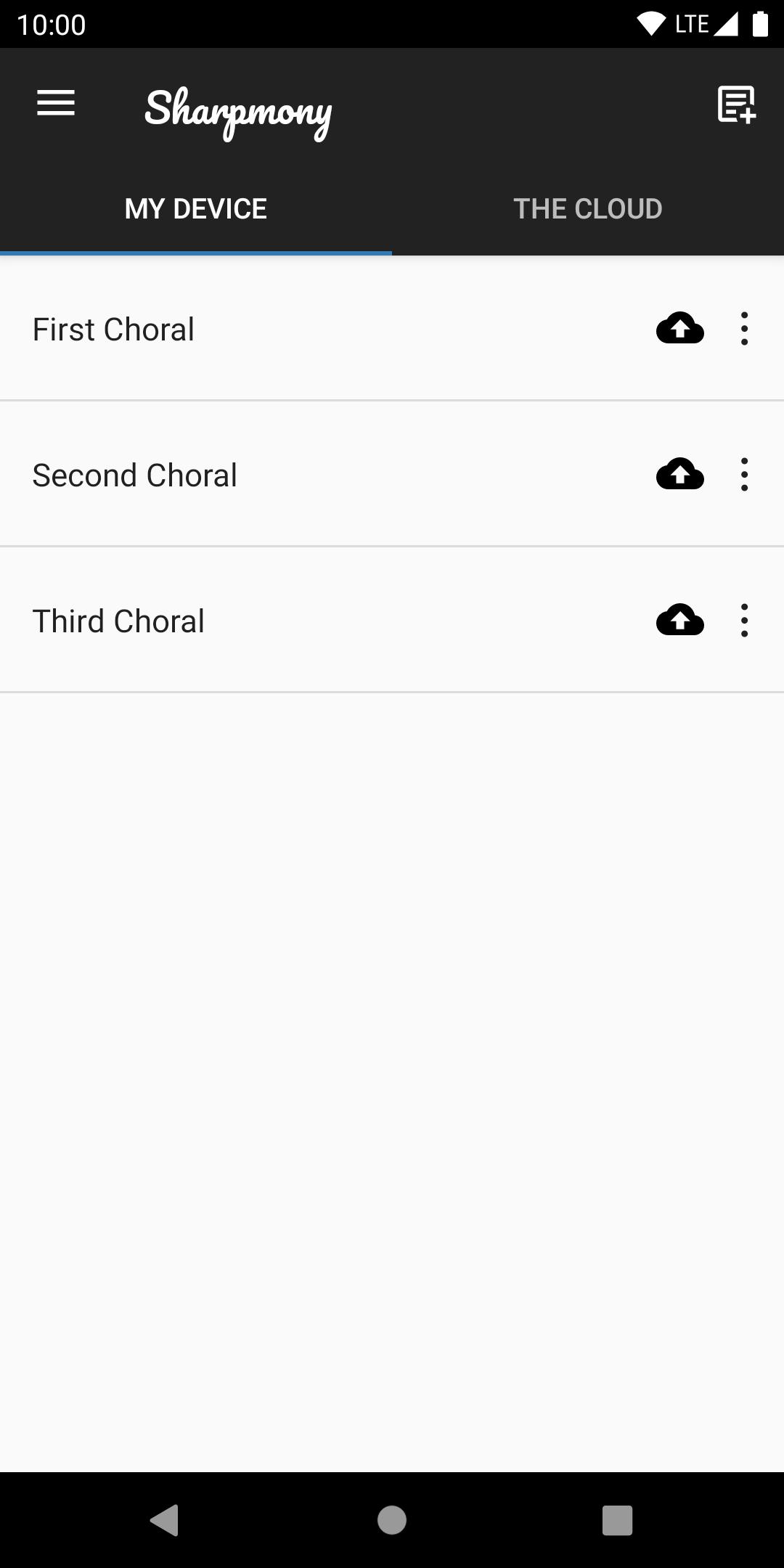Create a new choral with the add icon

tap(736, 105)
